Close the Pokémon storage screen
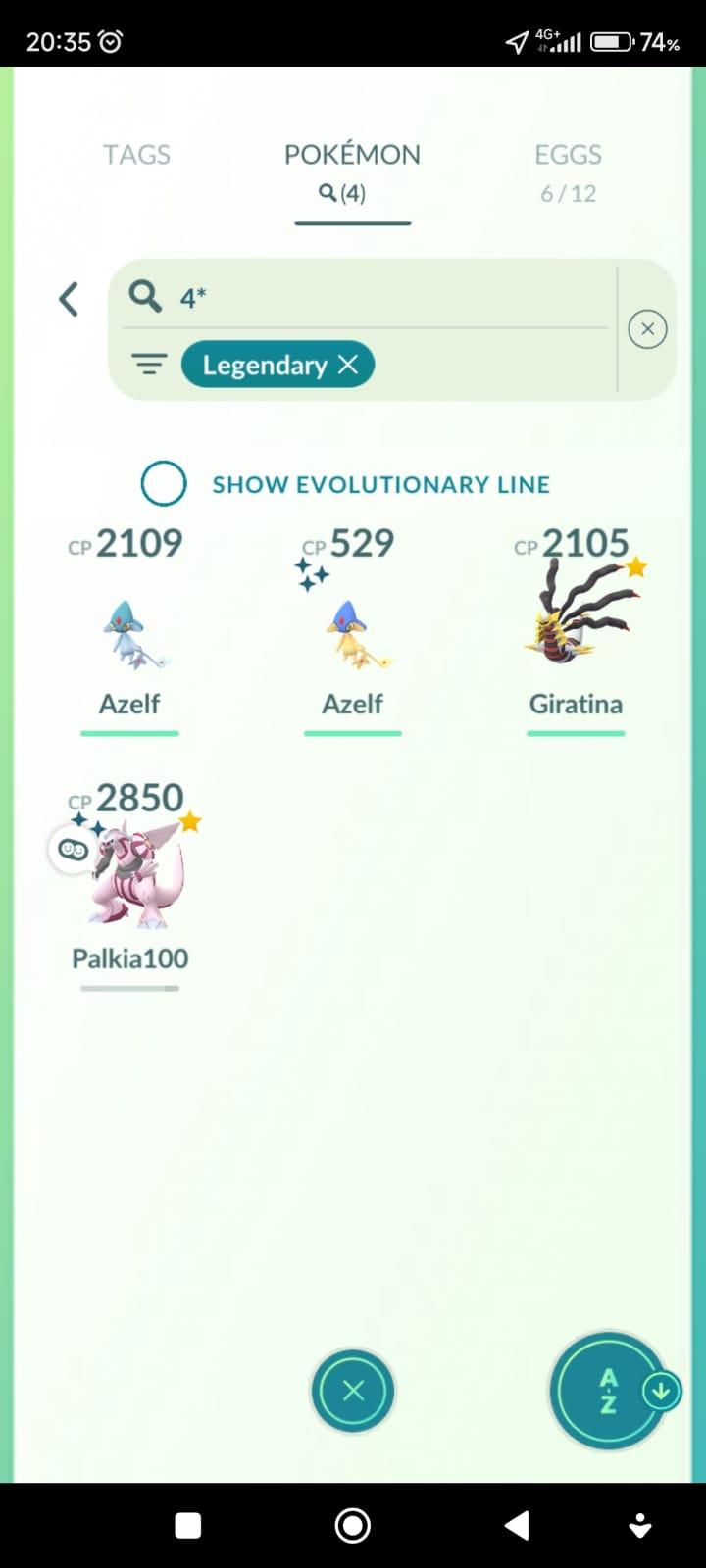The width and height of the screenshot is (706, 1568). 353,1391
